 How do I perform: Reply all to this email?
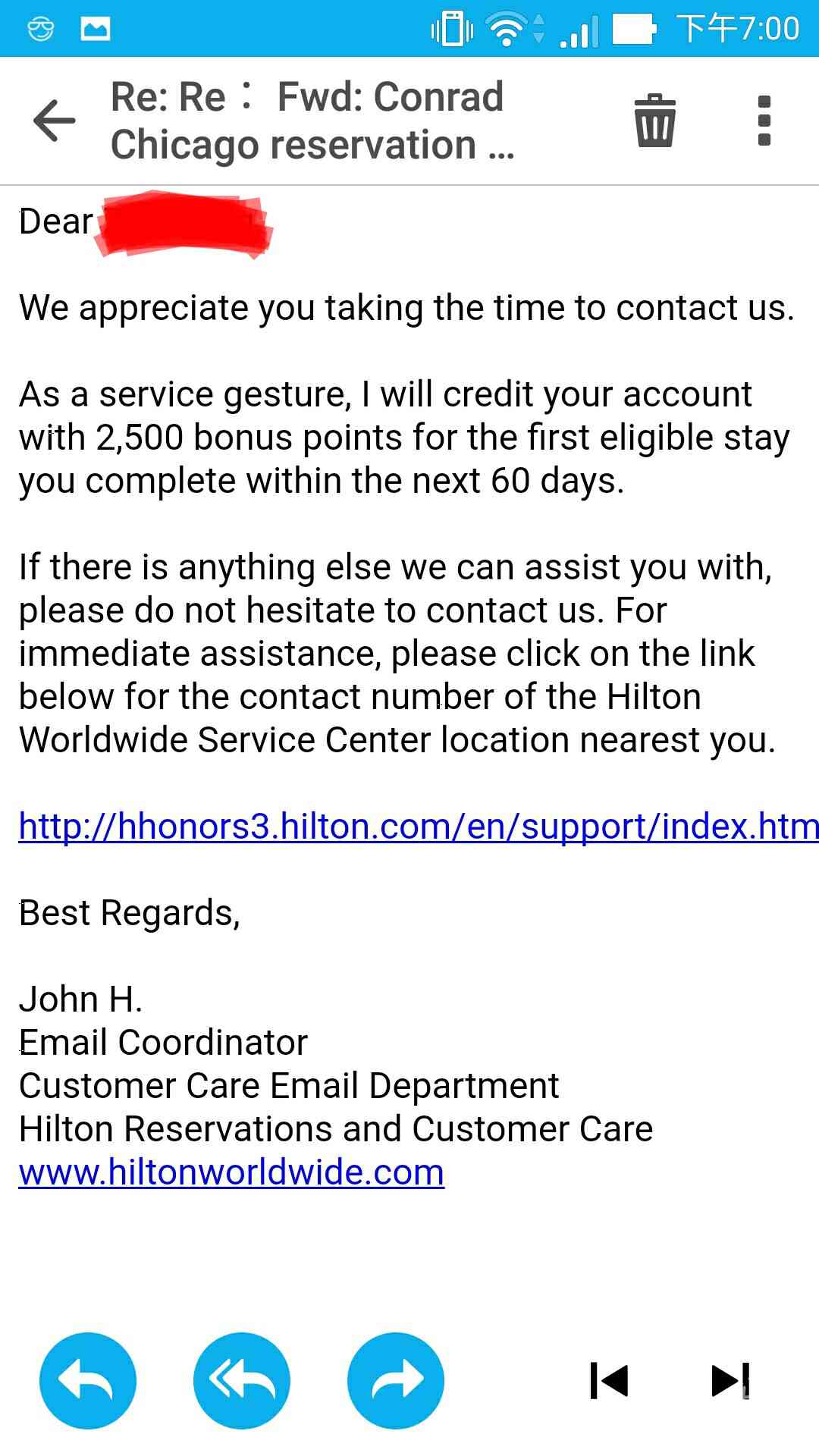(242, 1380)
